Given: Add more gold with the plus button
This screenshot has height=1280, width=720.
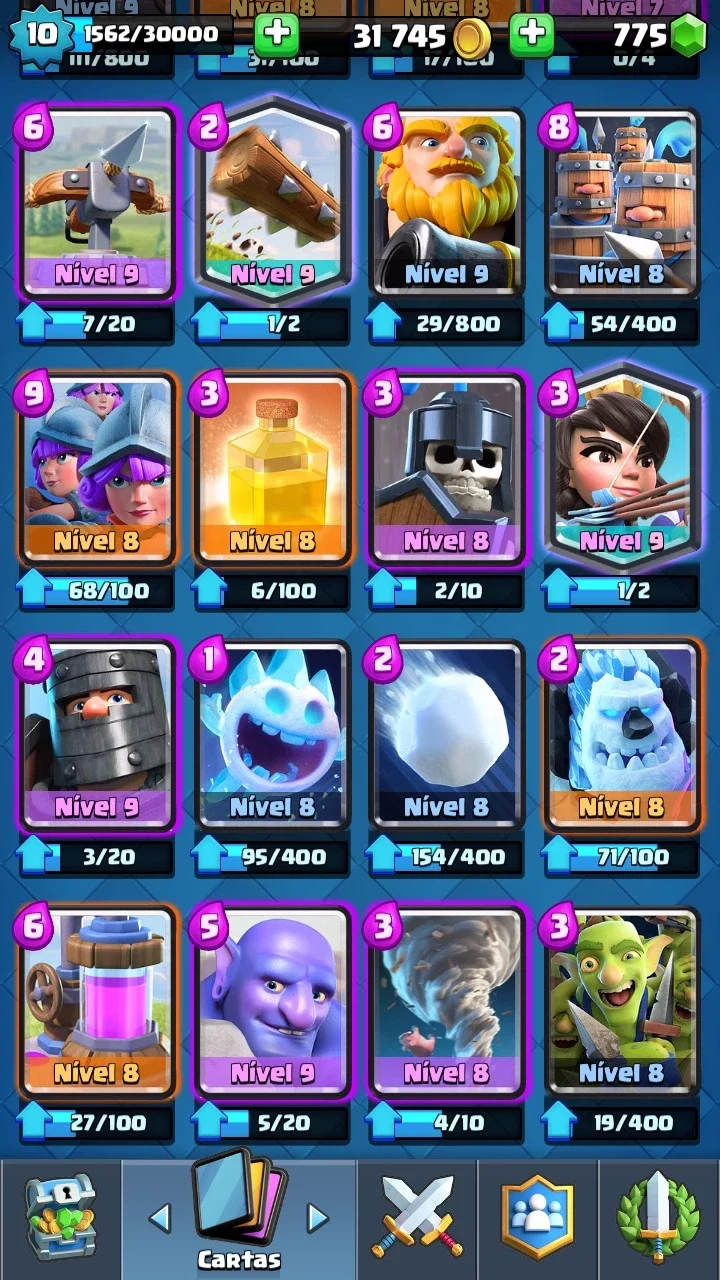Looking at the screenshot, I should point(277,35).
